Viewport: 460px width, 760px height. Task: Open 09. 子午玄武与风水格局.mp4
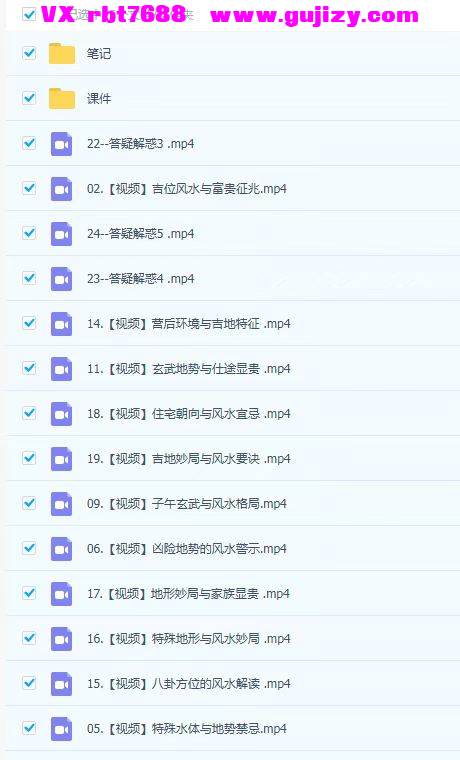click(x=187, y=504)
